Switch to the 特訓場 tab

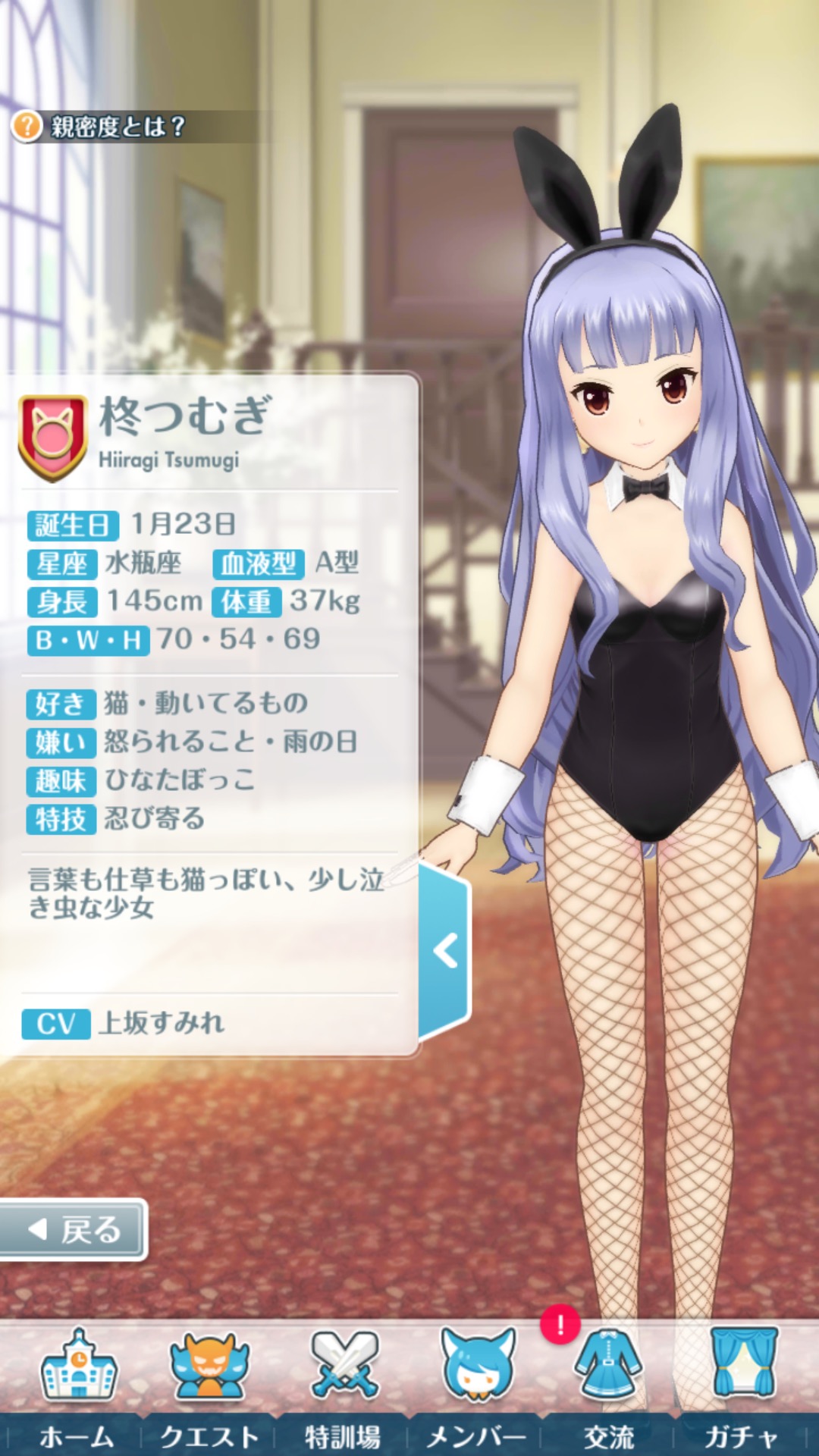pos(344,1386)
